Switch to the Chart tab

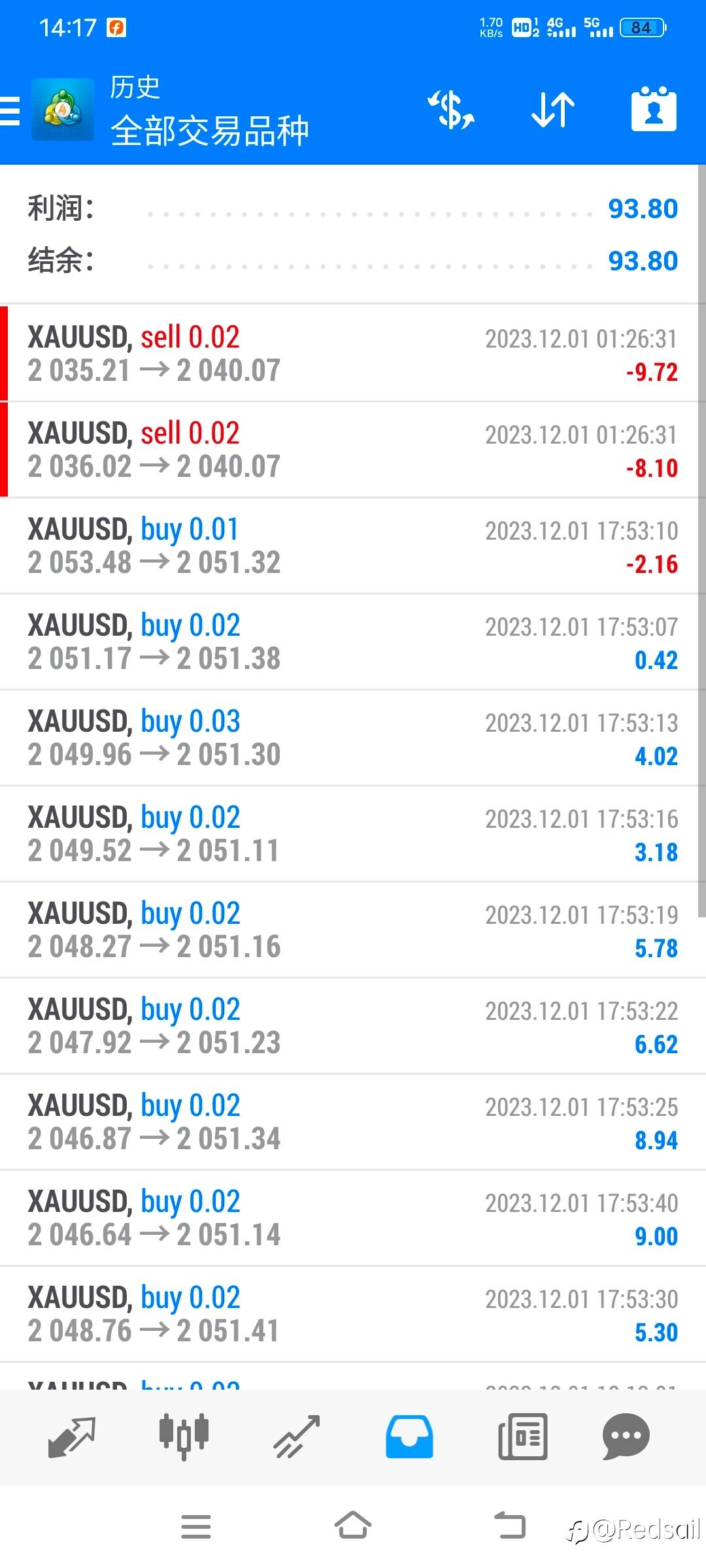(184, 1437)
